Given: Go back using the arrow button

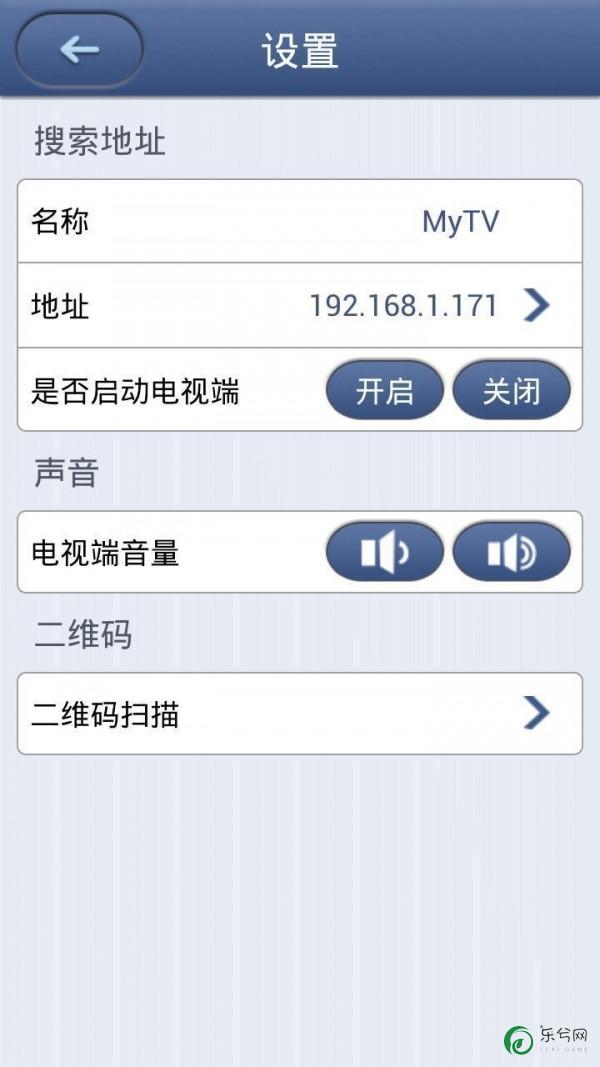Looking at the screenshot, I should tap(80, 49).
